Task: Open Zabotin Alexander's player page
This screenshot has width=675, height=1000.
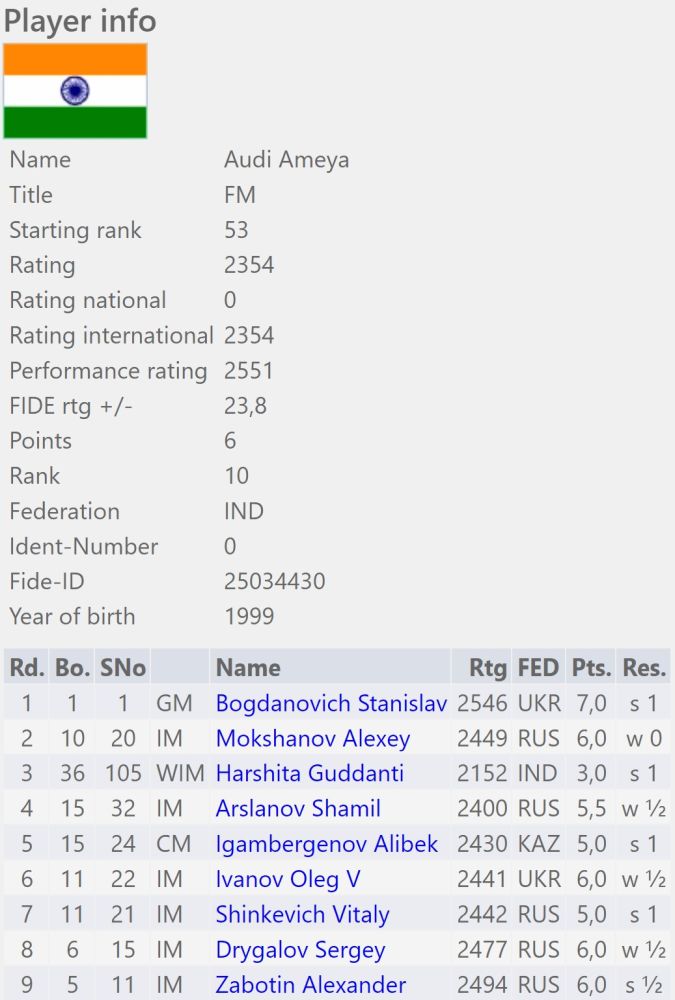Action: (x=311, y=985)
